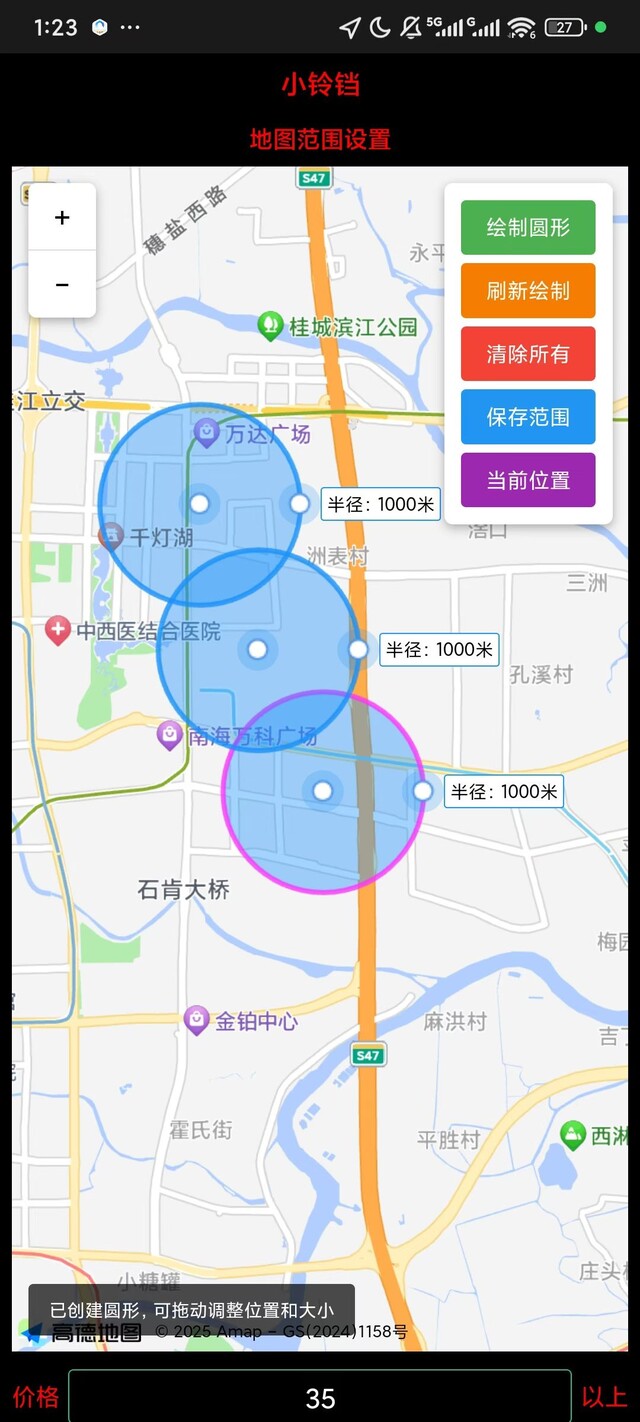This screenshot has width=640, height=1422.
Task: Zoom in on the map
Action: coord(62,218)
